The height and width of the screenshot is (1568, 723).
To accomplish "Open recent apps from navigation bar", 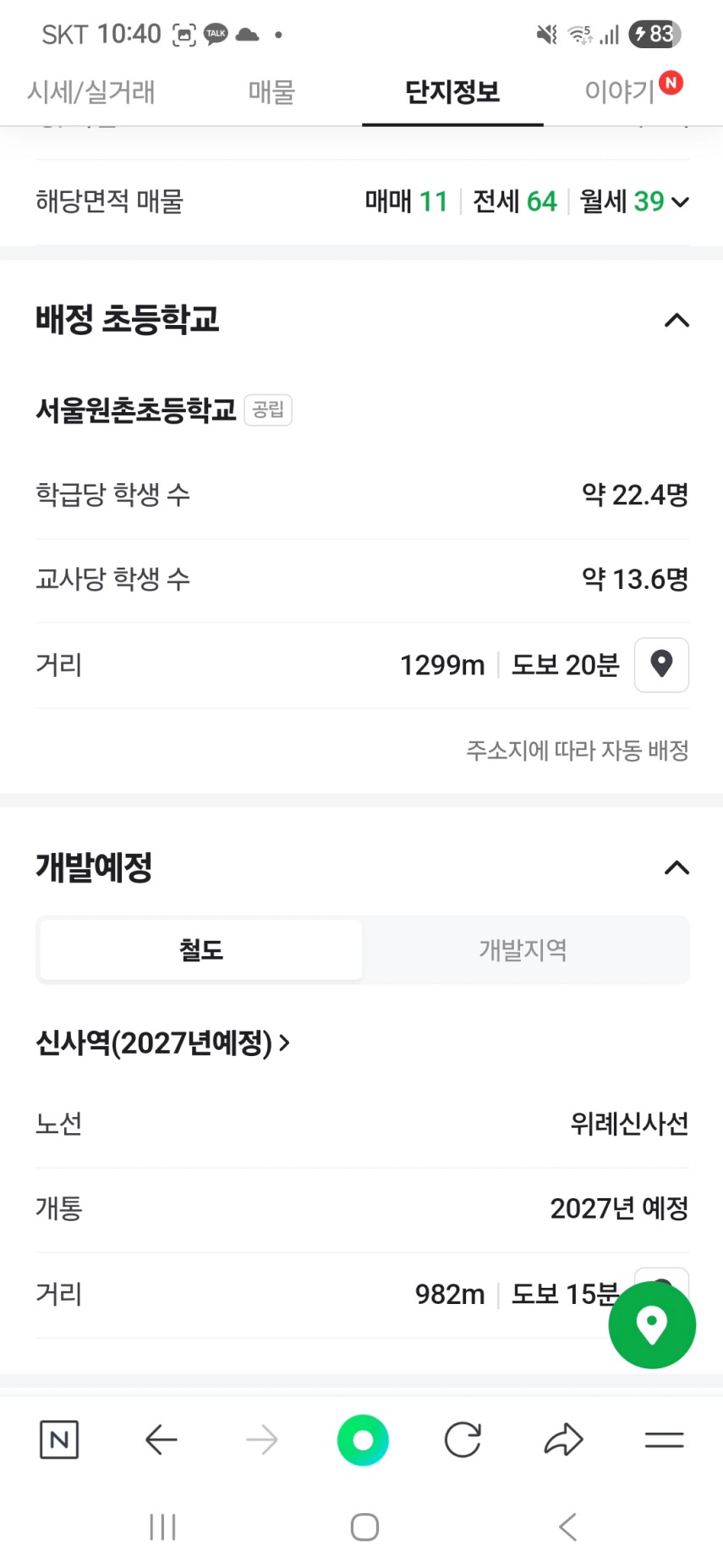I will [162, 1527].
